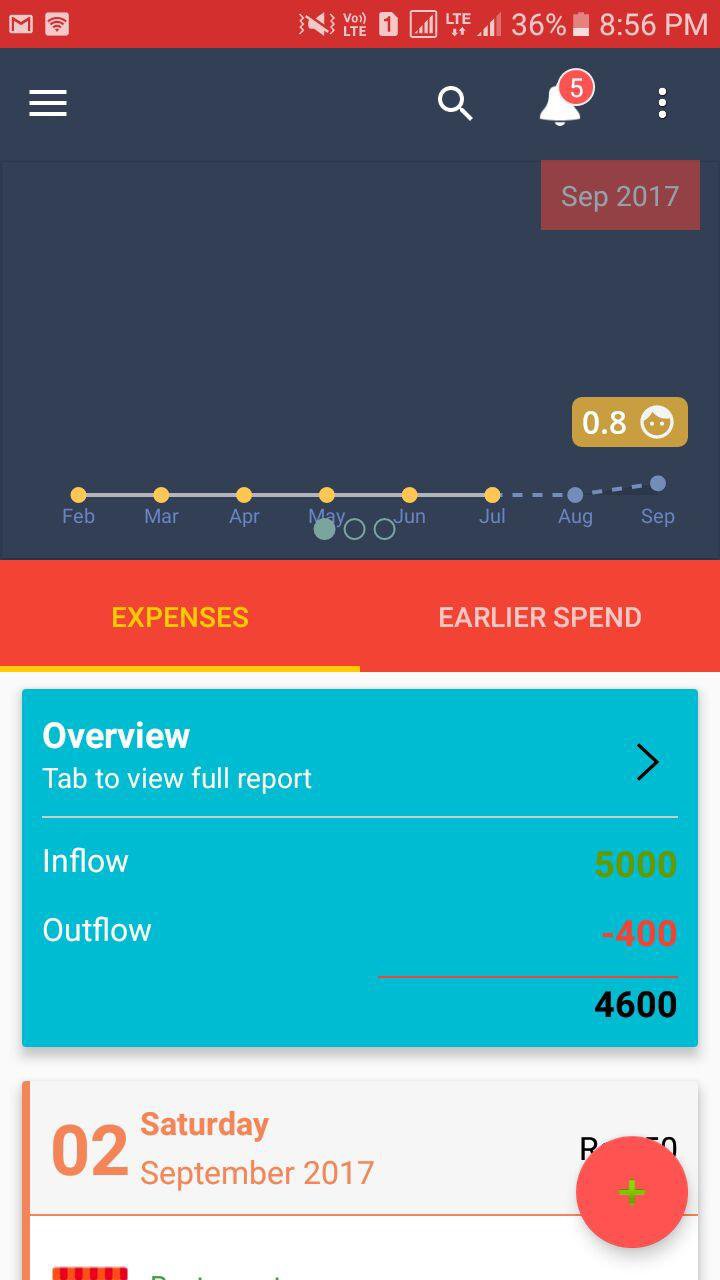Select the September data point on the chart
Screen dimensions: 720x1280
(x=658, y=482)
